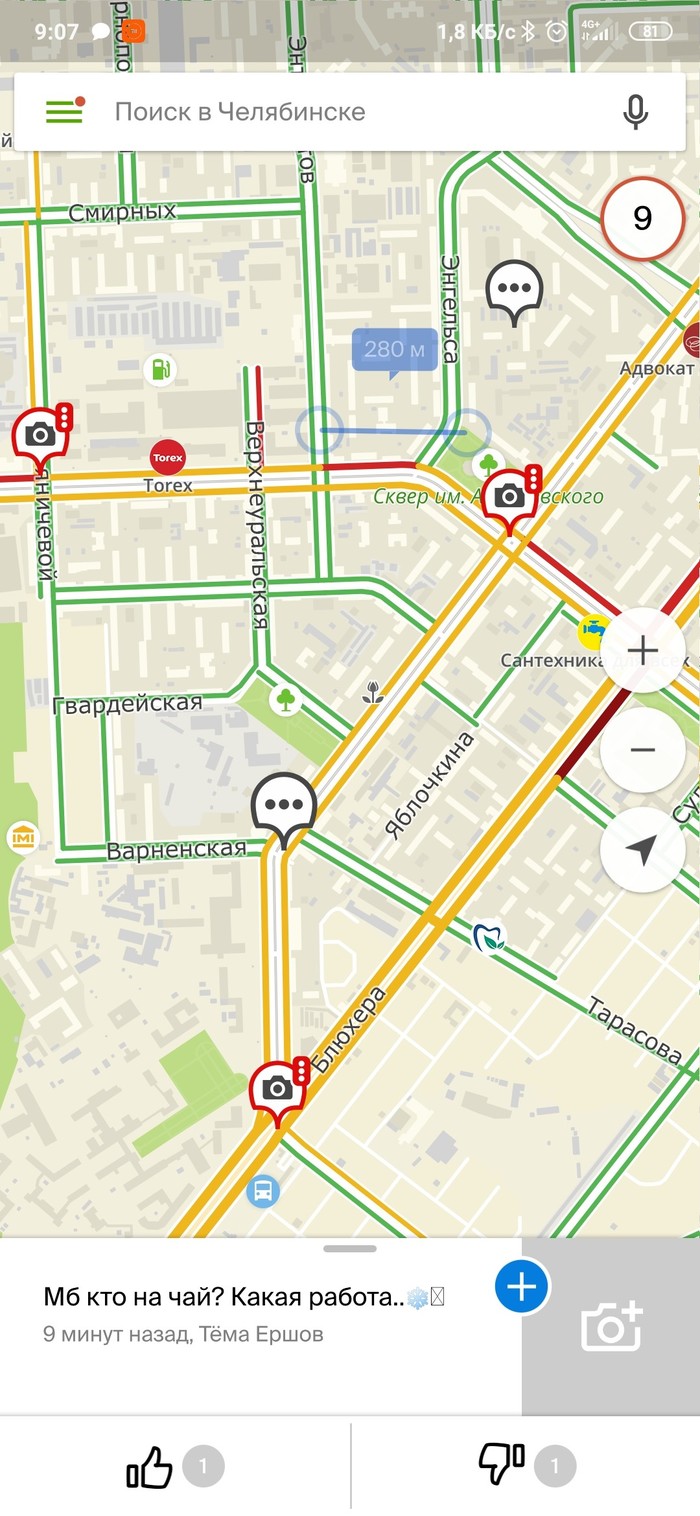Open the Torex place marker

point(167,457)
